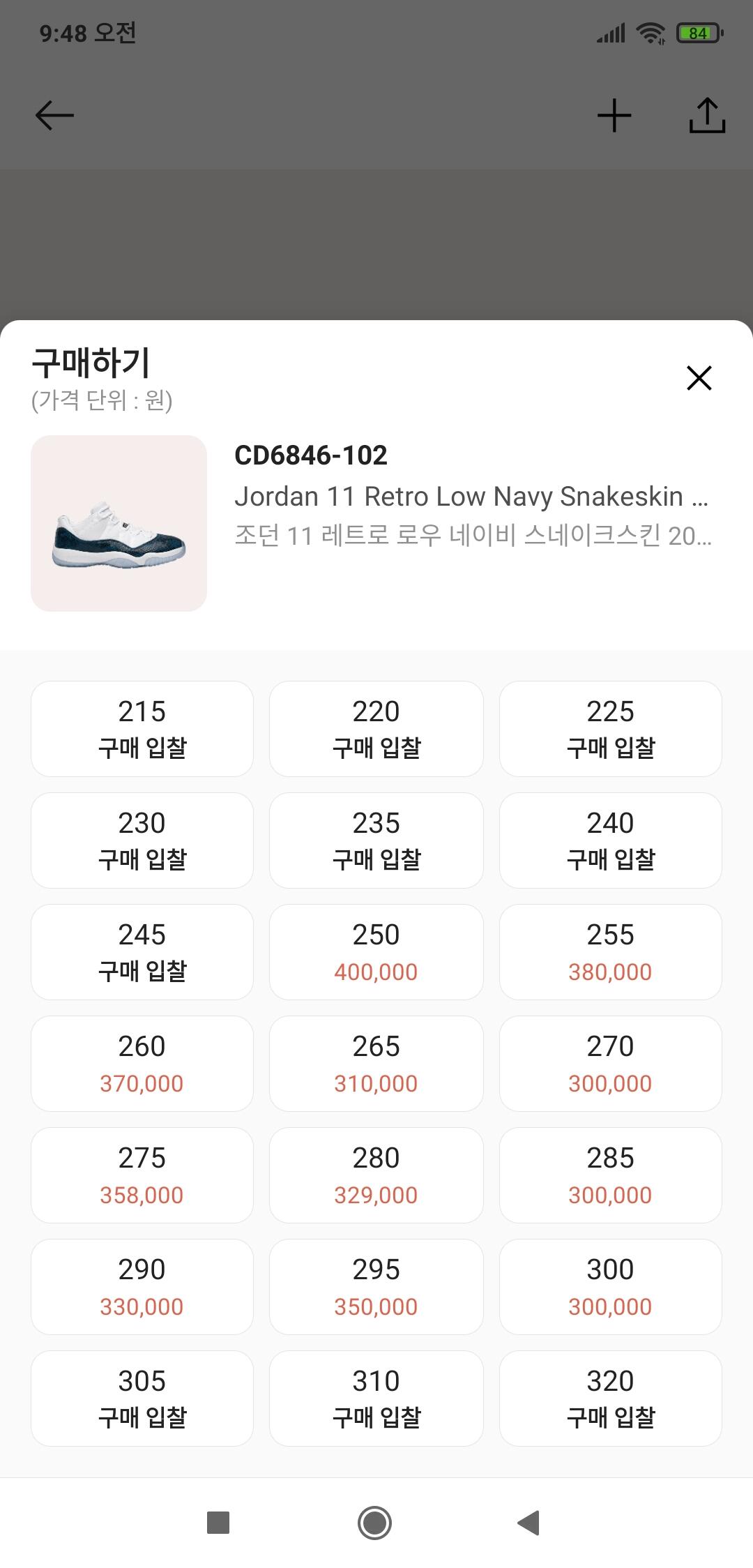
Task: Select size 215 구매 입찰
Action: point(142,728)
